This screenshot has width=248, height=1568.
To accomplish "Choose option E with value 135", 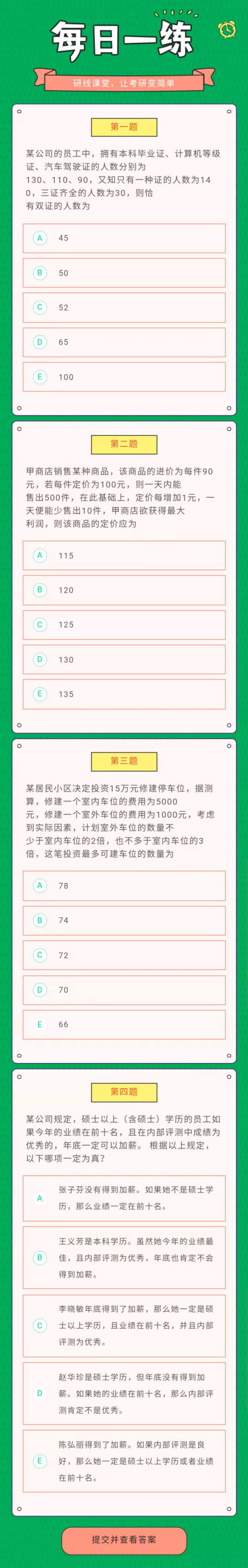I will 124,694.
